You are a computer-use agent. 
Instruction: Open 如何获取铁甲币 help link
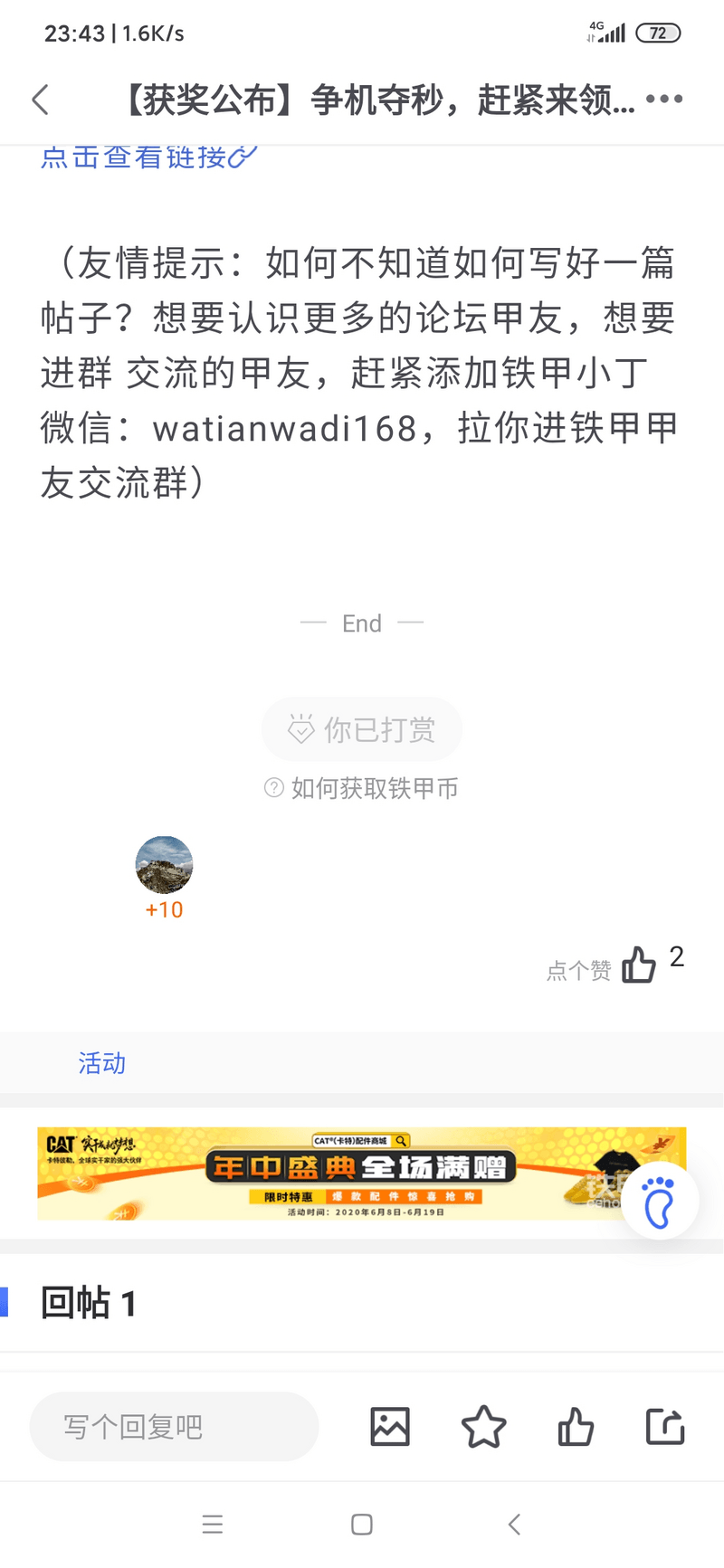tap(362, 788)
